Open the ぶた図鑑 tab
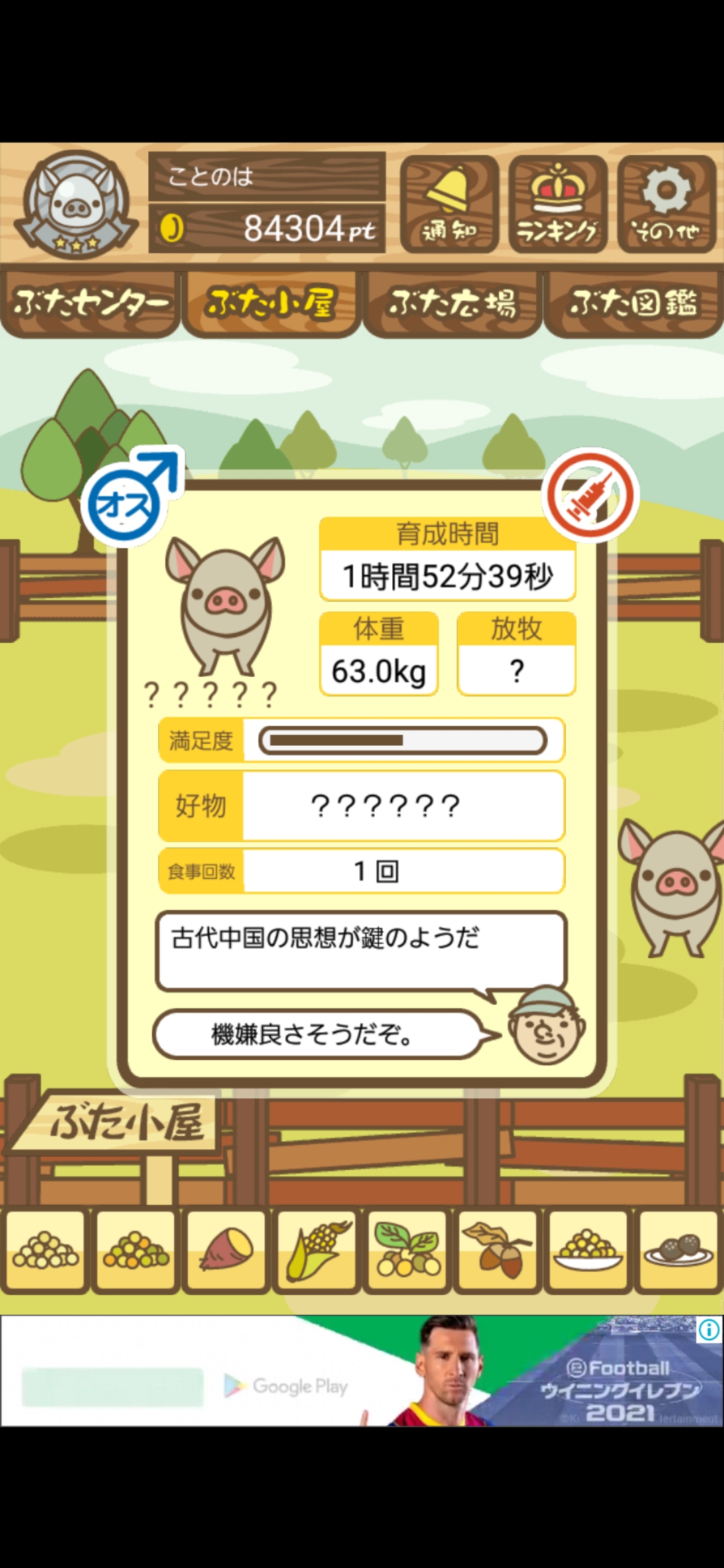Screen dimensions: 724x1568 pyautogui.click(x=633, y=304)
